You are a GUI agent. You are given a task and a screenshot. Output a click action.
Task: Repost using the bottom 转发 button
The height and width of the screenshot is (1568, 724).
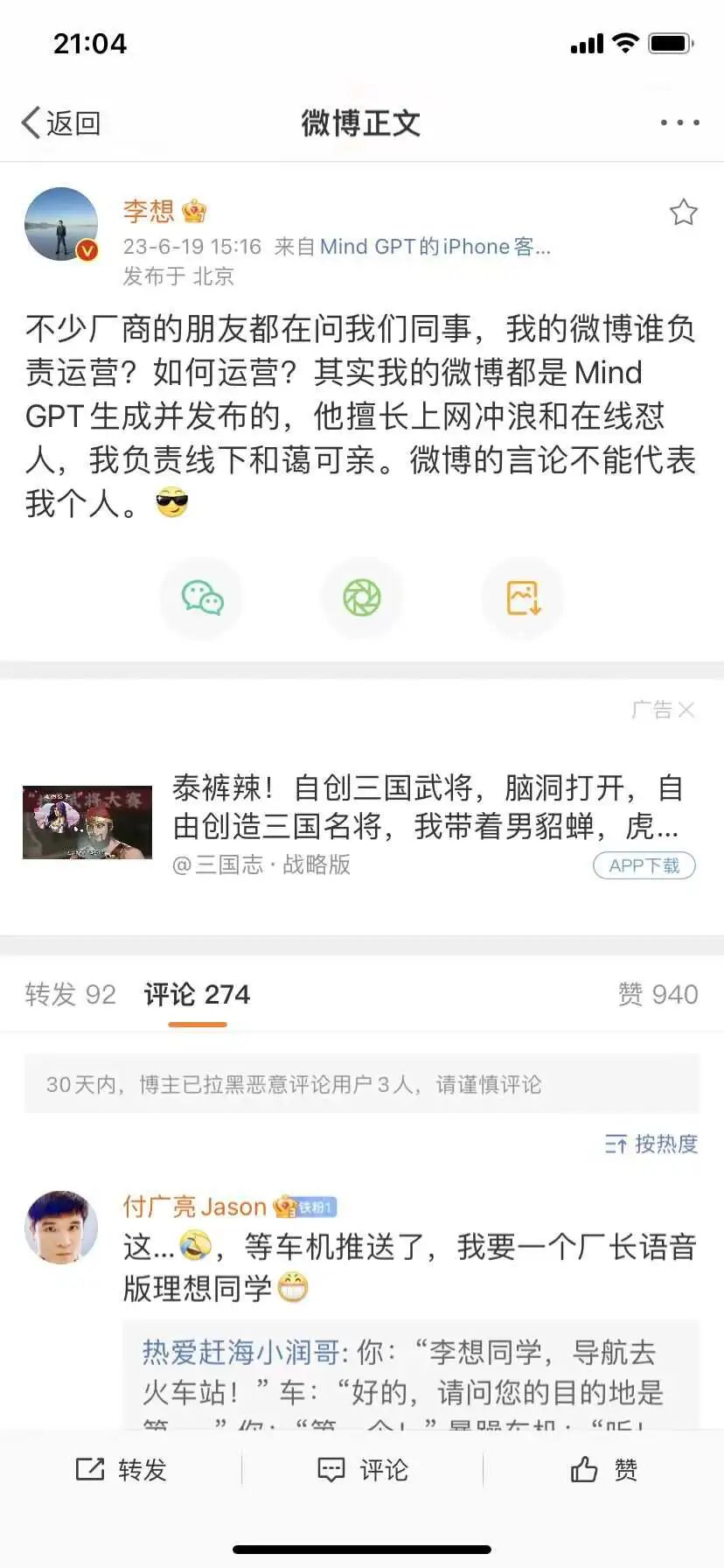121,1470
